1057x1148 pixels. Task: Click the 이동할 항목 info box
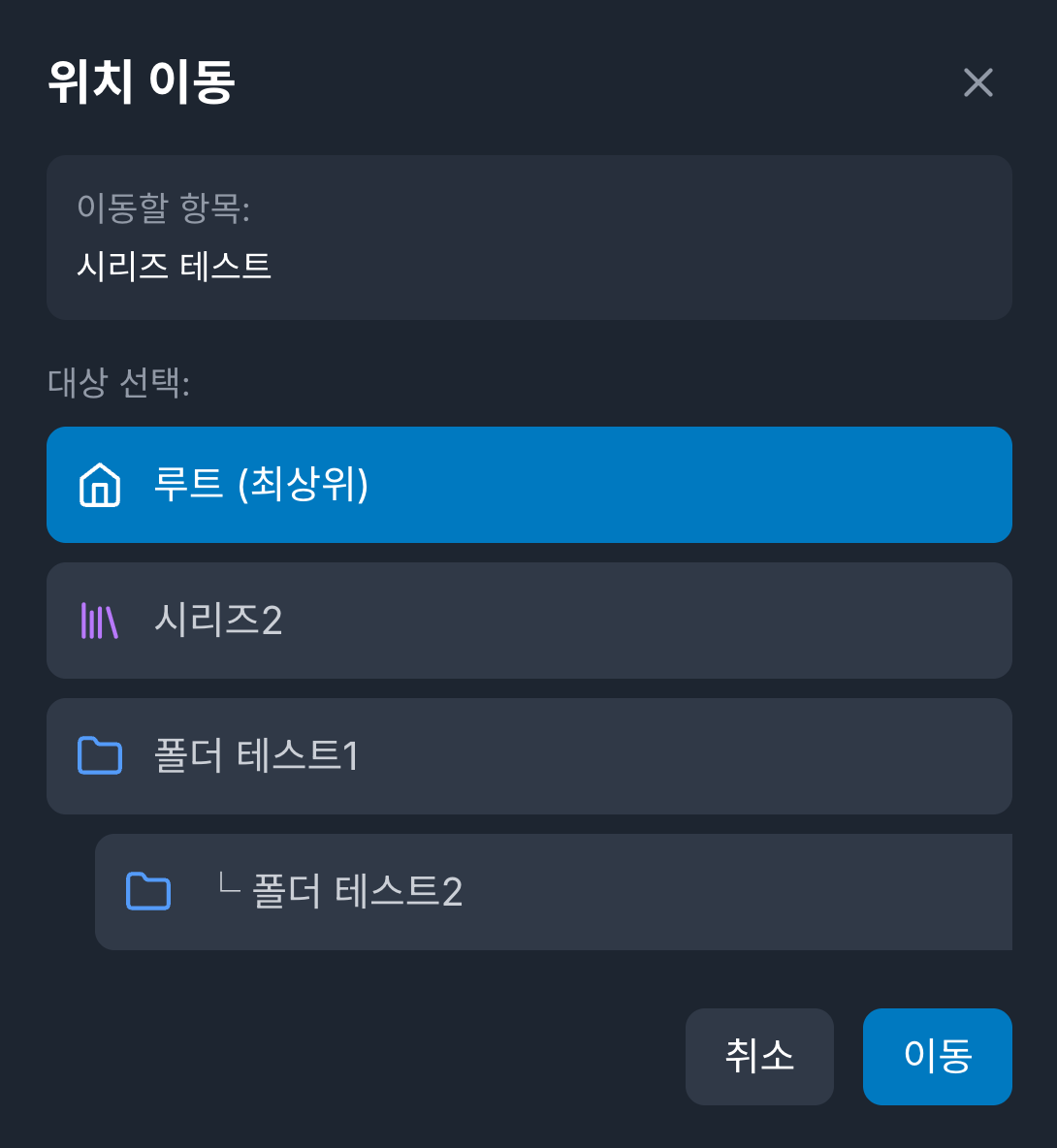[x=528, y=237]
